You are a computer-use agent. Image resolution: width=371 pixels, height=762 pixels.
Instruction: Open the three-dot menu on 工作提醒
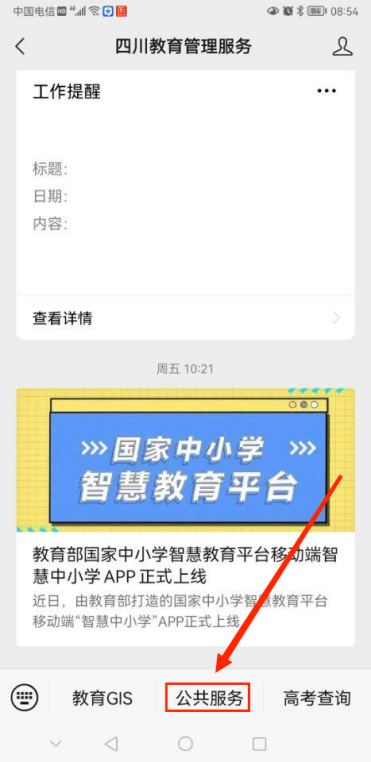(x=327, y=90)
